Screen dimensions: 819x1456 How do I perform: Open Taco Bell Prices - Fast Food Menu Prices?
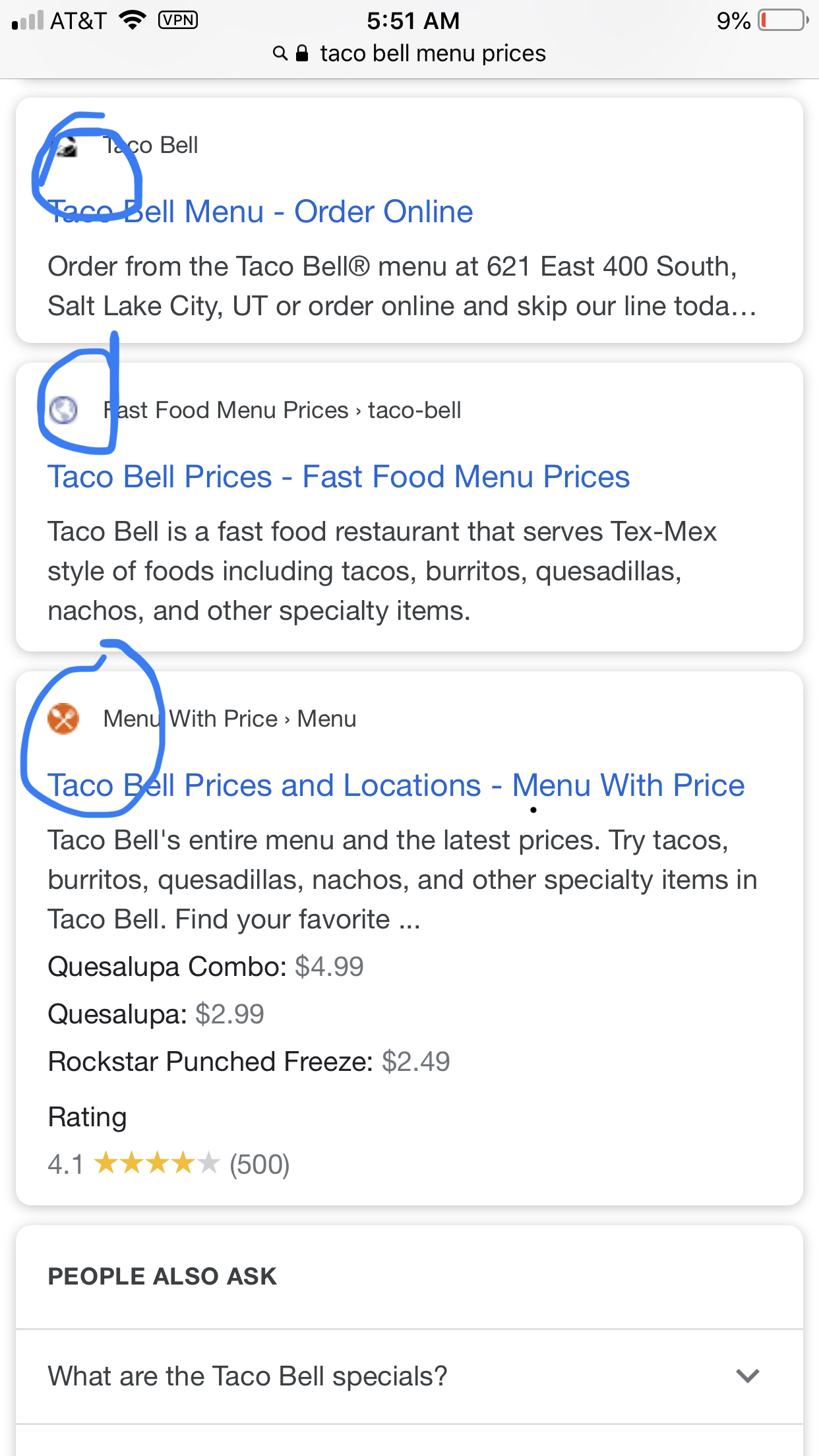pyautogui.click(x=338, y=477)
